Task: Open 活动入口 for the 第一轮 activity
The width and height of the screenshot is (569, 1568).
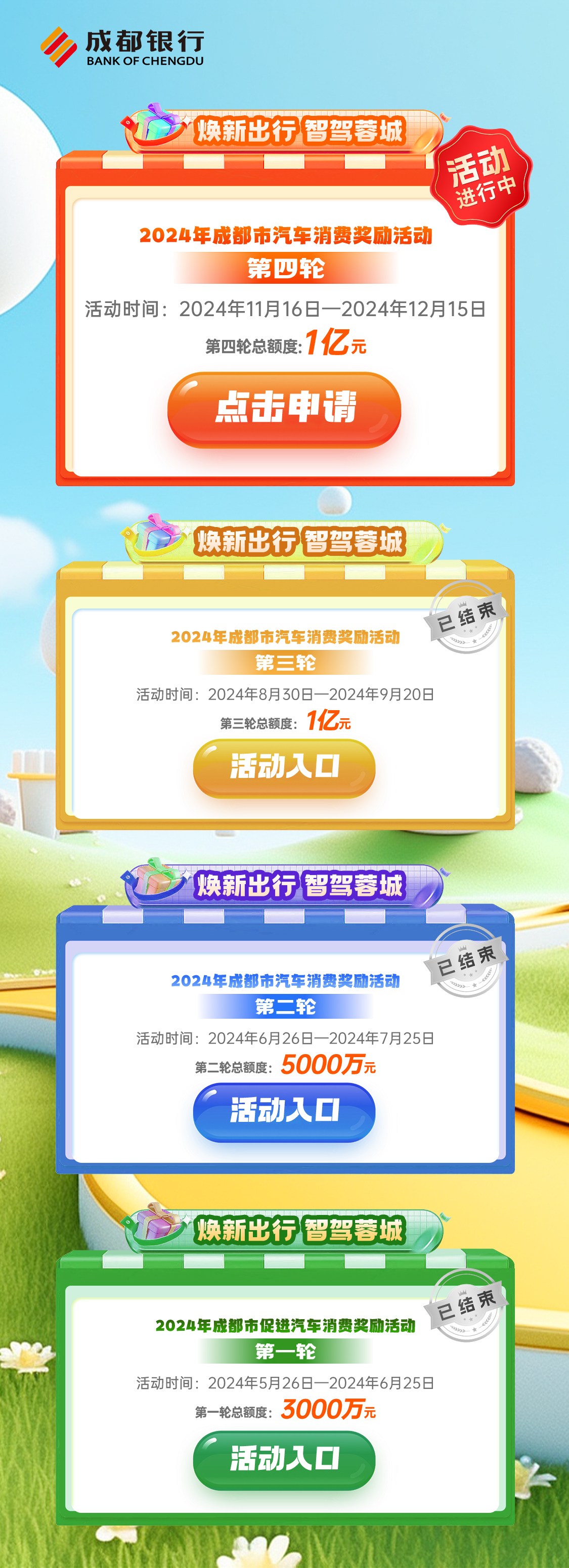Action: click(284, 1460)
